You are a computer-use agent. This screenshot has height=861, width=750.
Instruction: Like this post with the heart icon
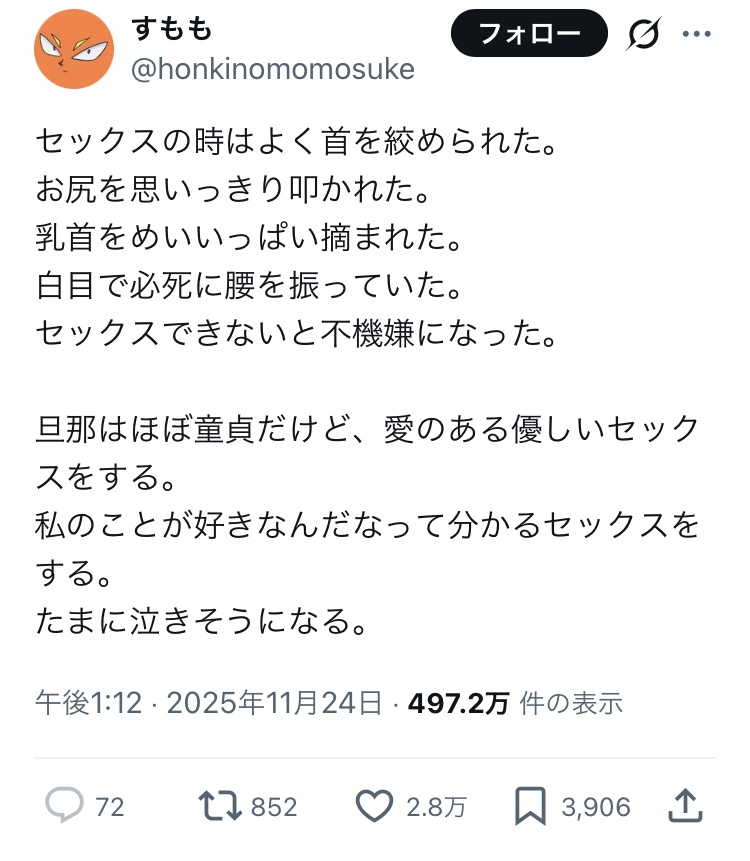coord(375,805)
